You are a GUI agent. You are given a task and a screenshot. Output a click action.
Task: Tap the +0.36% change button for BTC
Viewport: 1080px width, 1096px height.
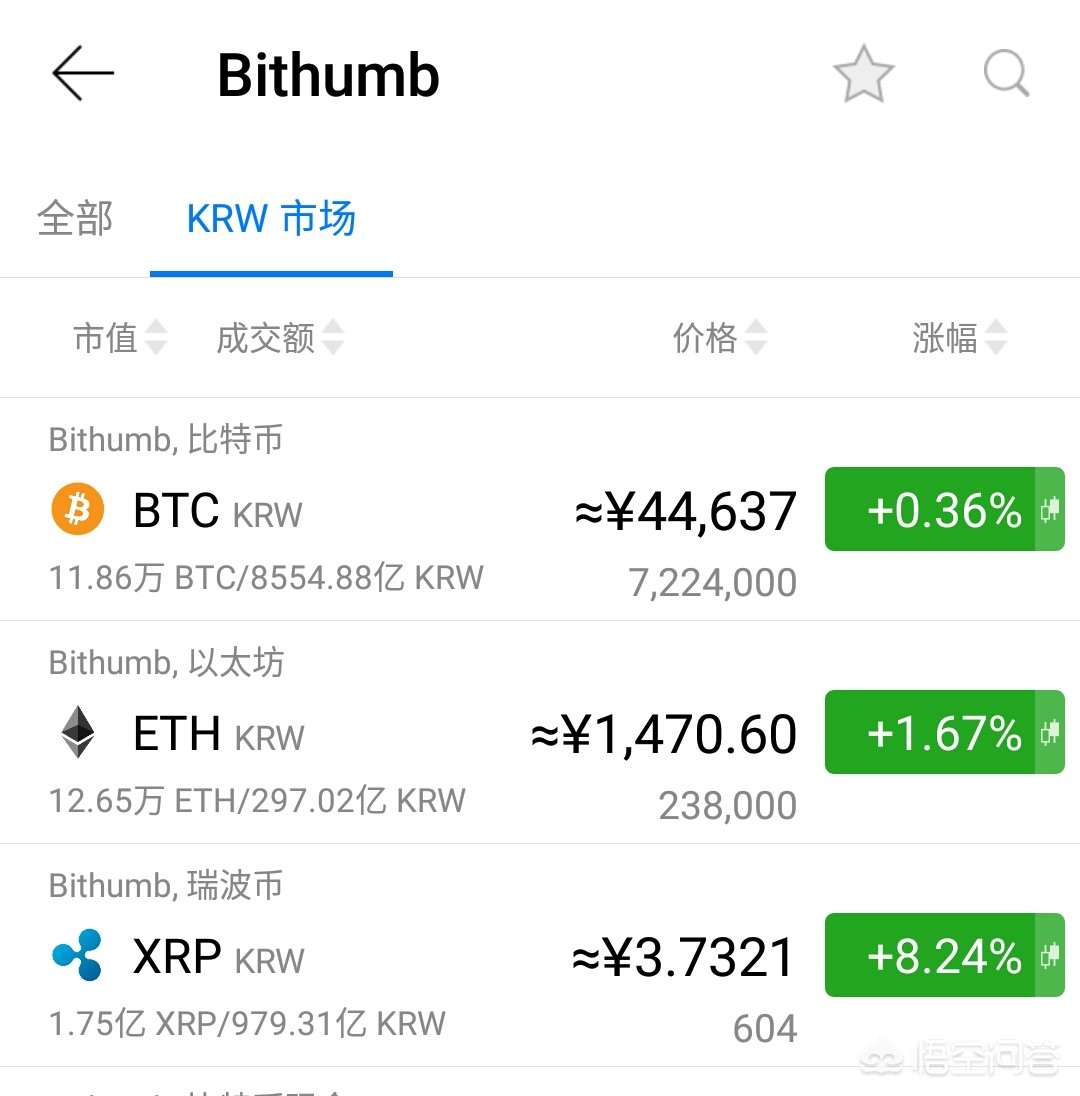click(x=943, y=510)
